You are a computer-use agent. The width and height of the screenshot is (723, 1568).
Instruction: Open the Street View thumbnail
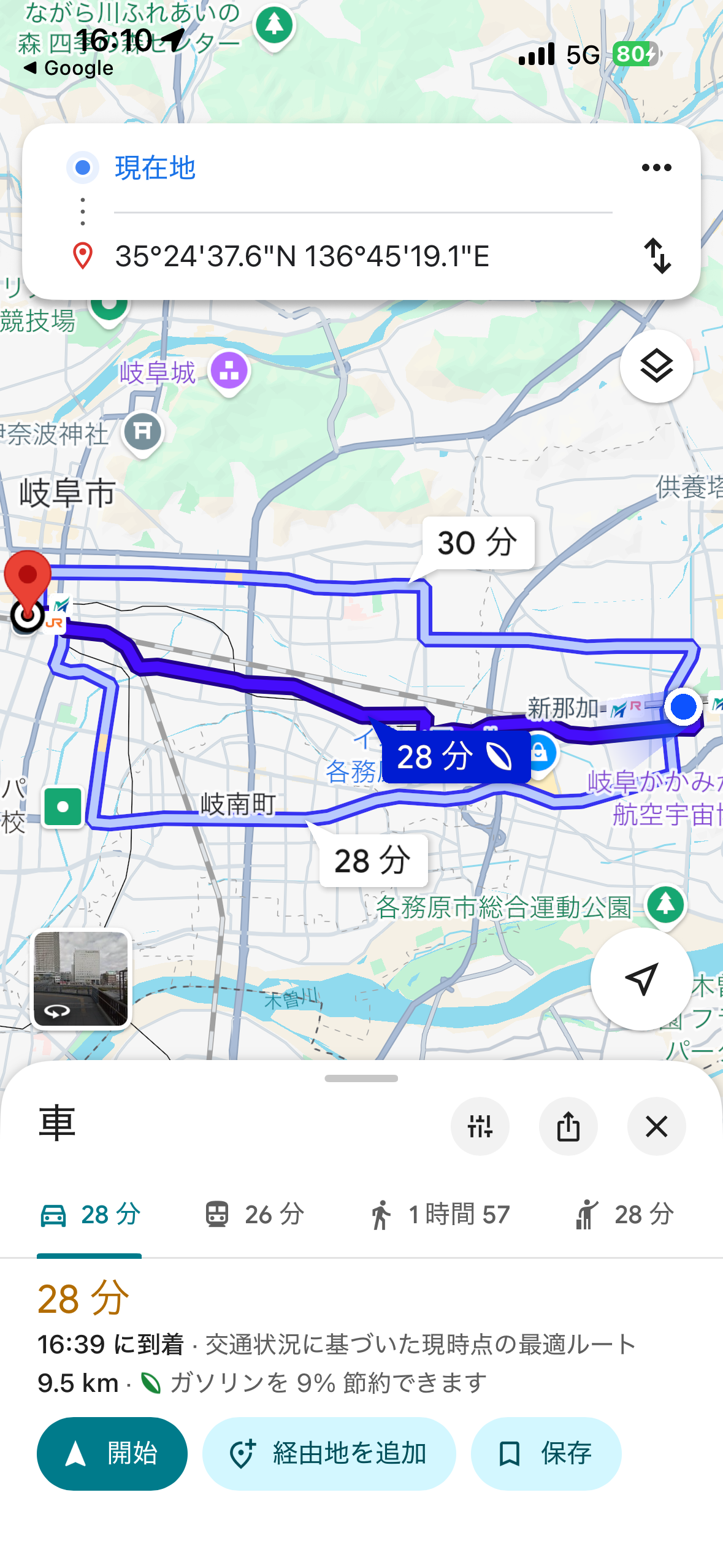click(81, 978)
